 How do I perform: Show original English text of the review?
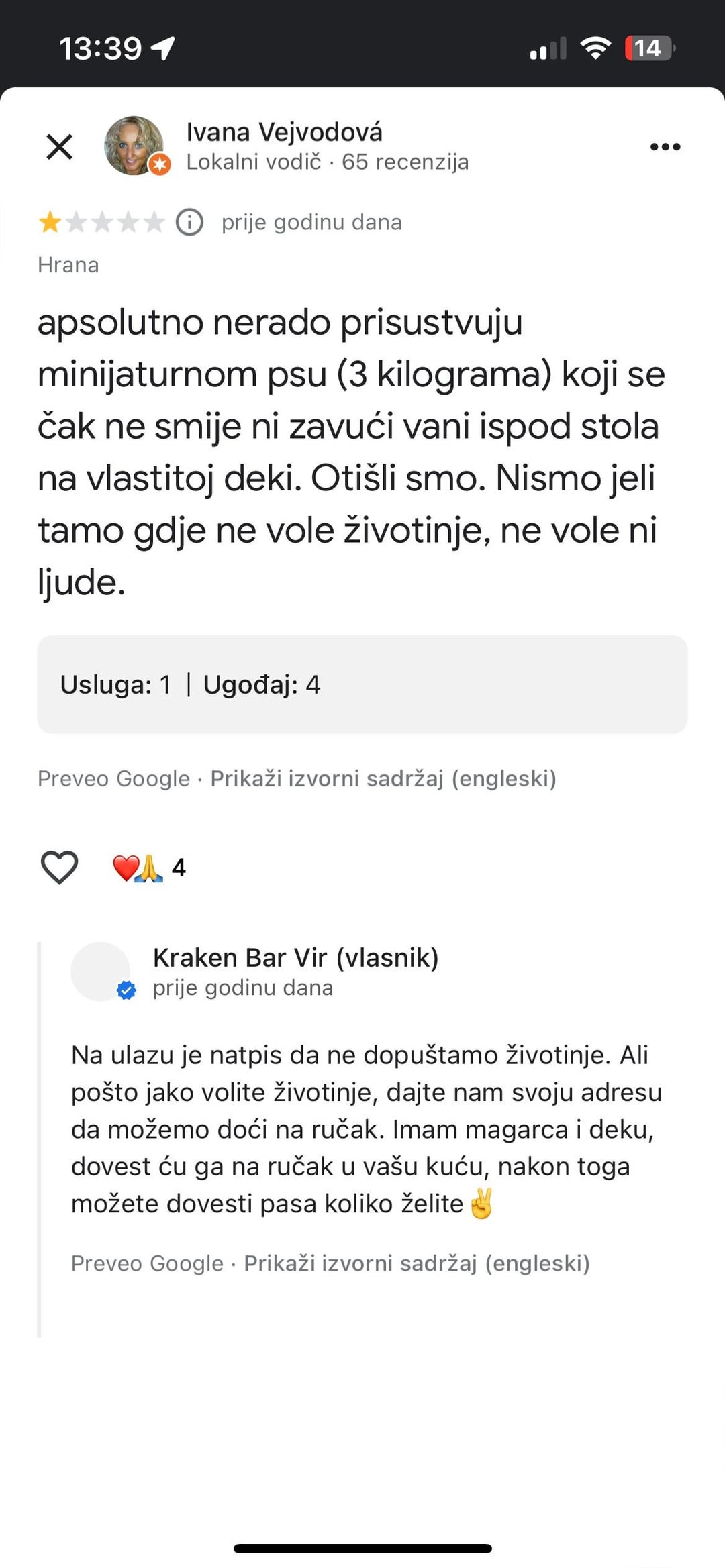383,778
